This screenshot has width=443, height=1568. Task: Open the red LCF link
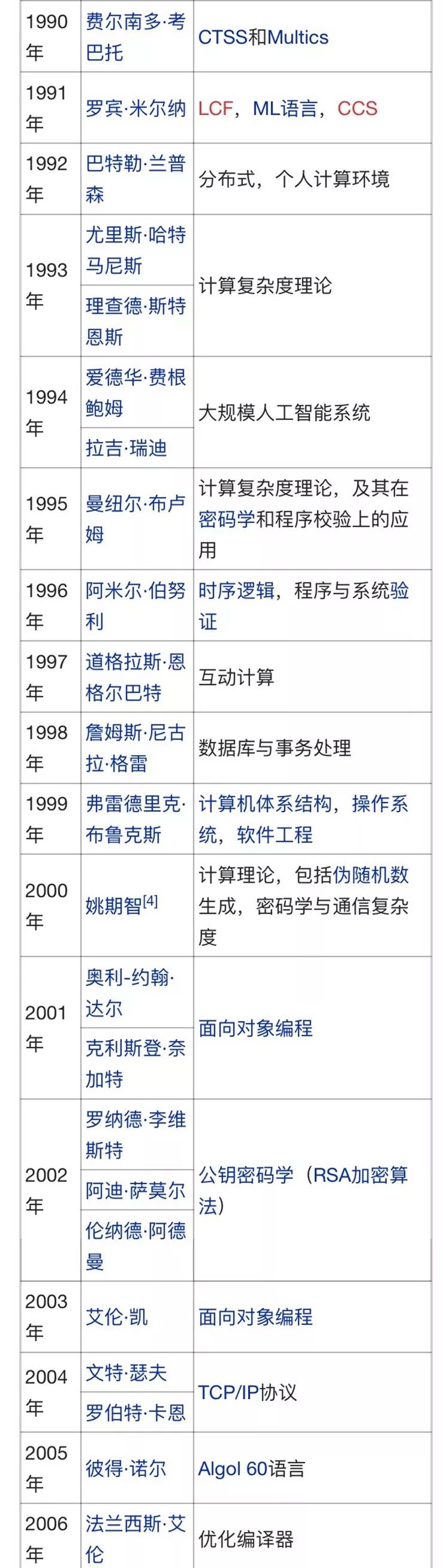point(215,108)
